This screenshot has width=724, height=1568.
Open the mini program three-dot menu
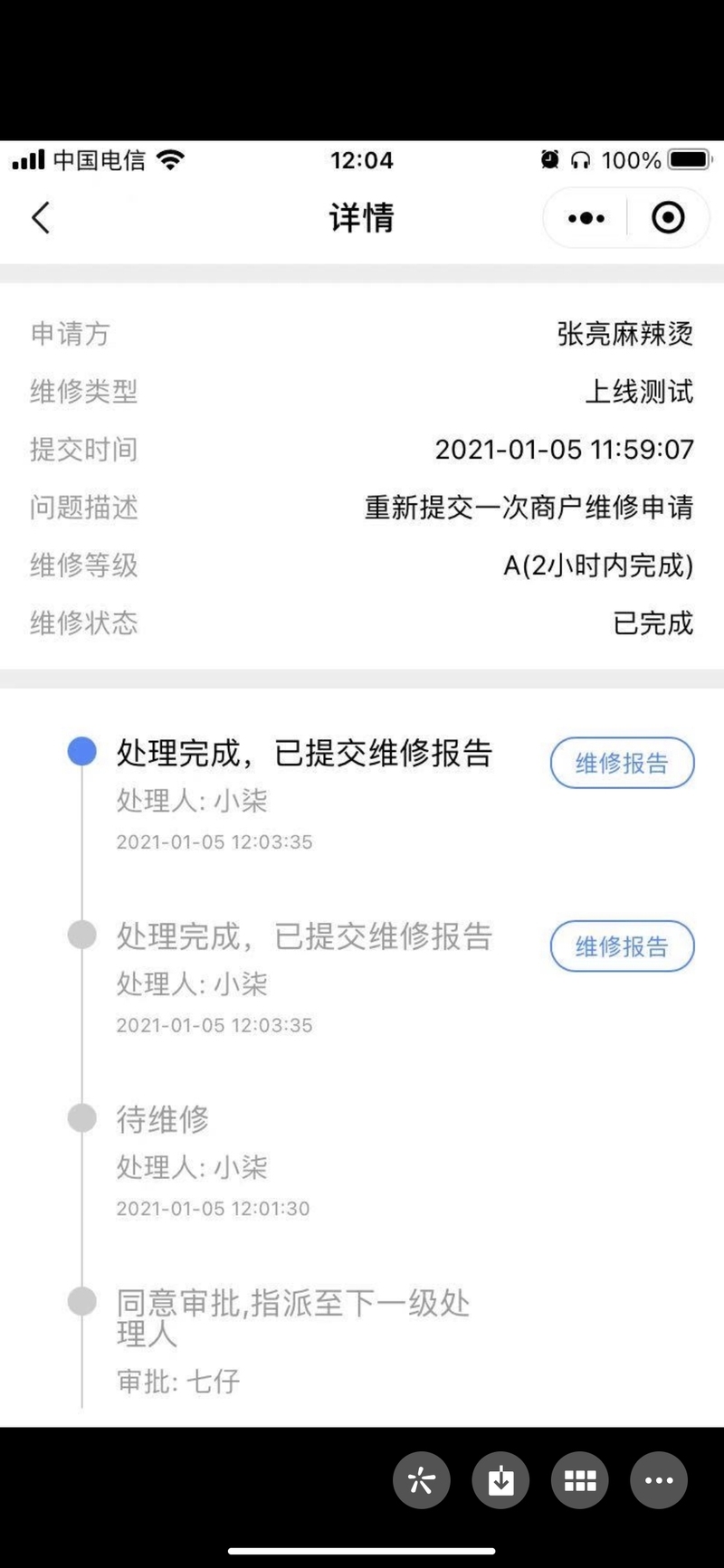click(x=586, y=218)
